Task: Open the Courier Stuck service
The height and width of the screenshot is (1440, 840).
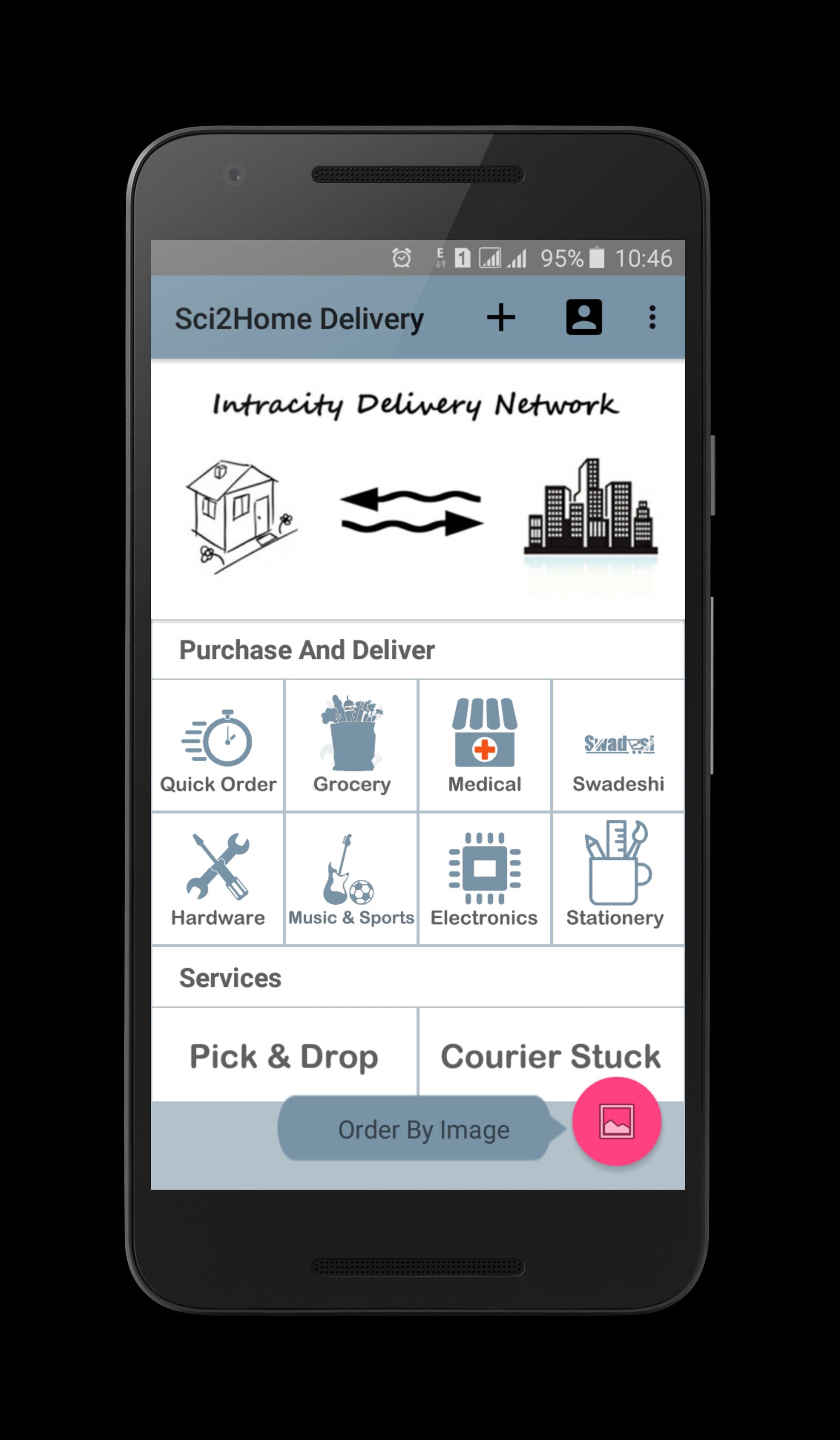Action: [550, 1056]
